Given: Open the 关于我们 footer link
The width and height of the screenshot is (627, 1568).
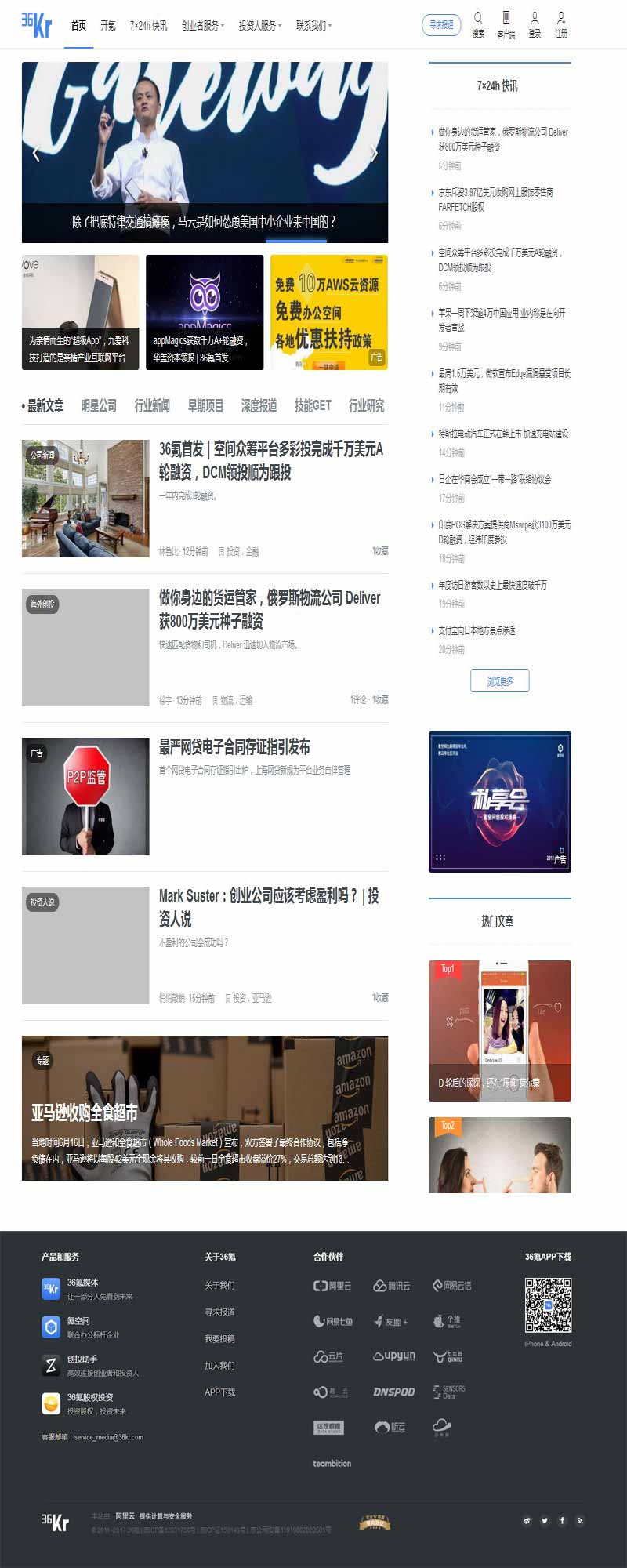Looking at the screenshot, I should point(219,1286).
